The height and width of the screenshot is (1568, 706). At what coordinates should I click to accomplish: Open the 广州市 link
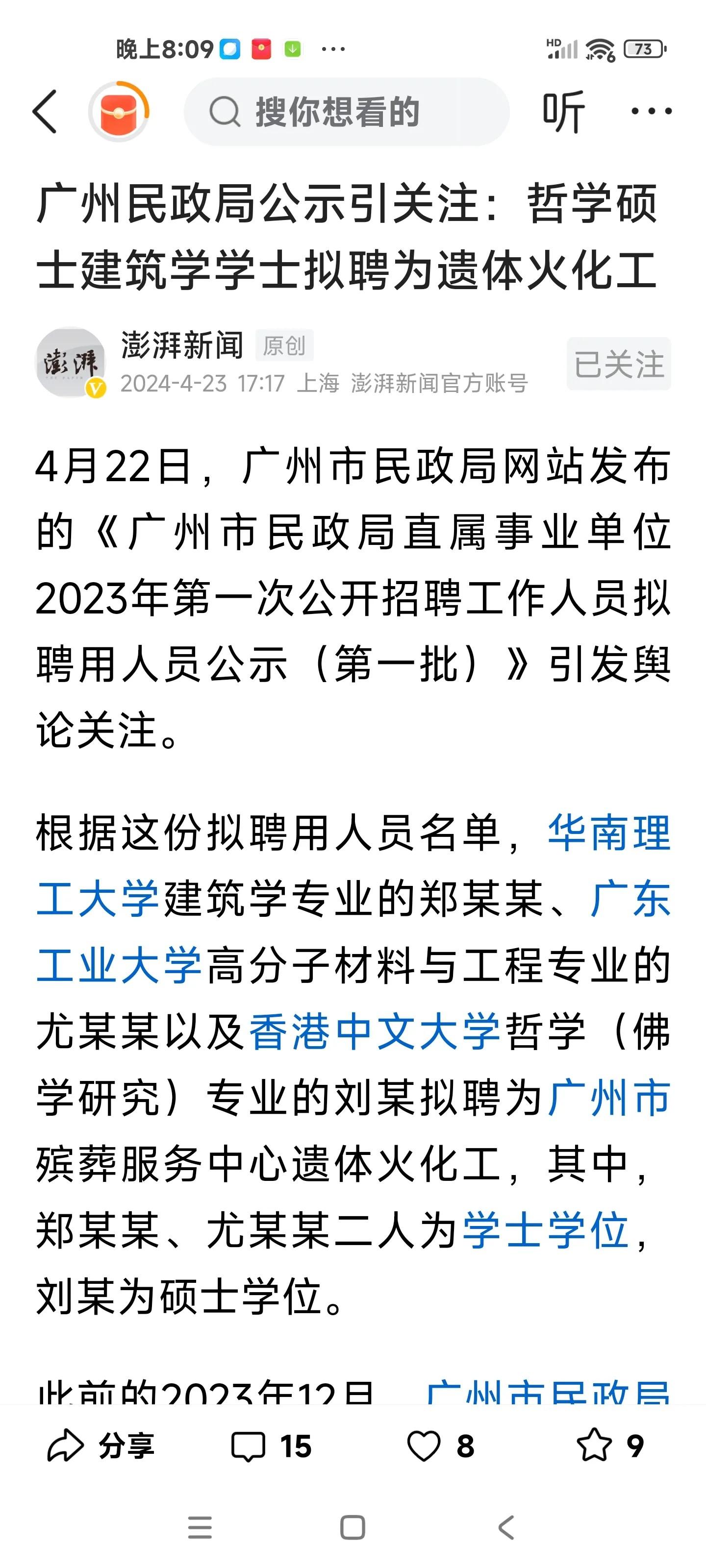click(x=609, y=1098)
